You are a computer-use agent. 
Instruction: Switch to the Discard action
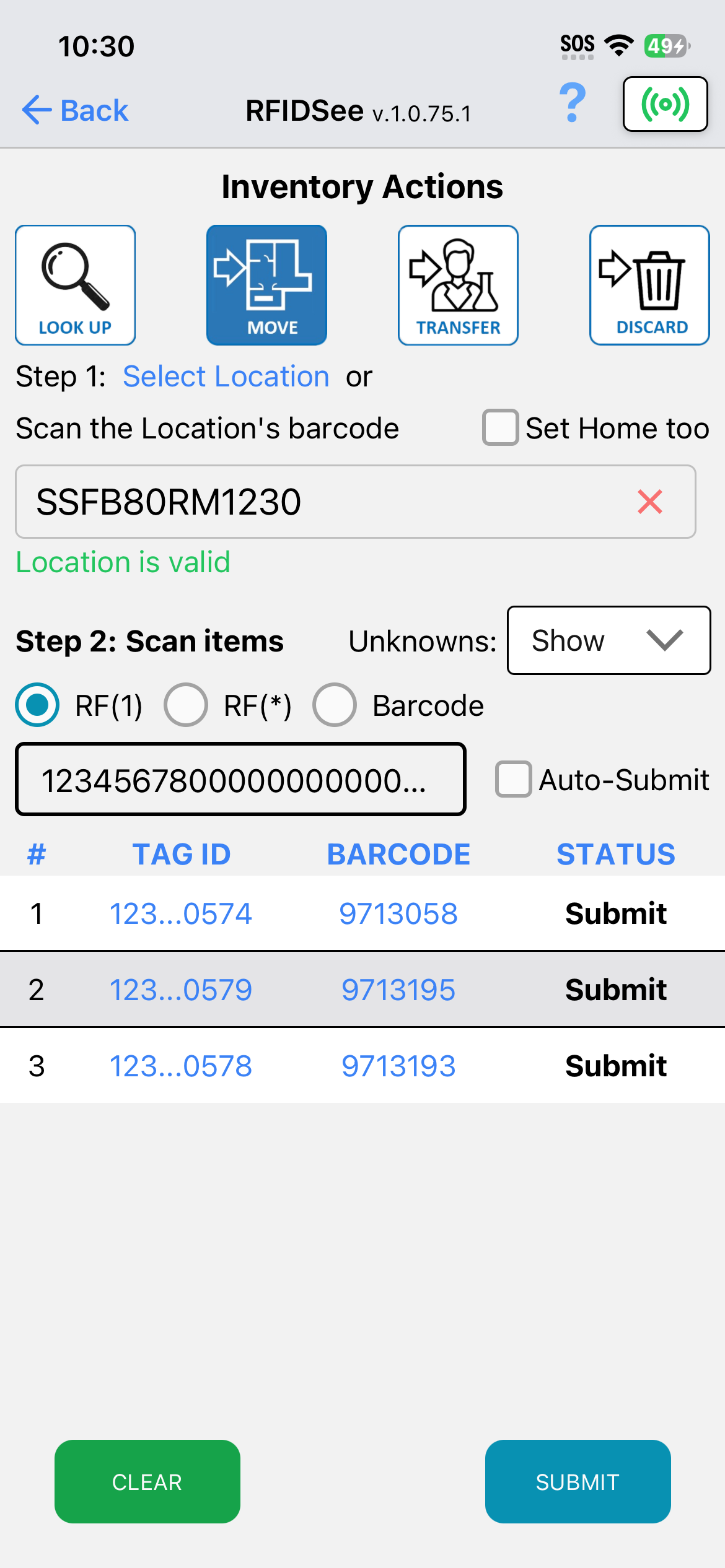(x=649, y=285)
